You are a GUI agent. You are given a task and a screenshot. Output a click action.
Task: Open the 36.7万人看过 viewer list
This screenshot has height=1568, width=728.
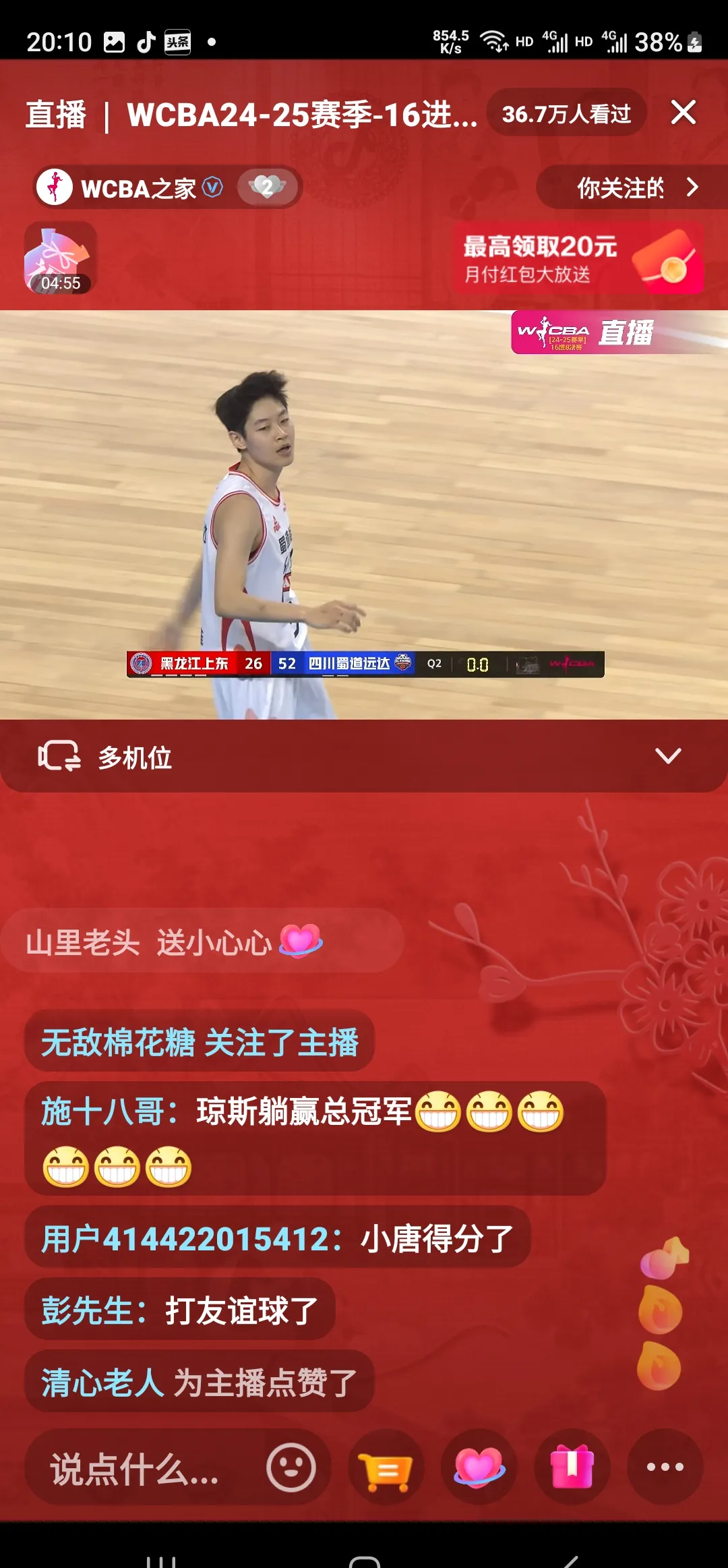(x=566, y=113)
